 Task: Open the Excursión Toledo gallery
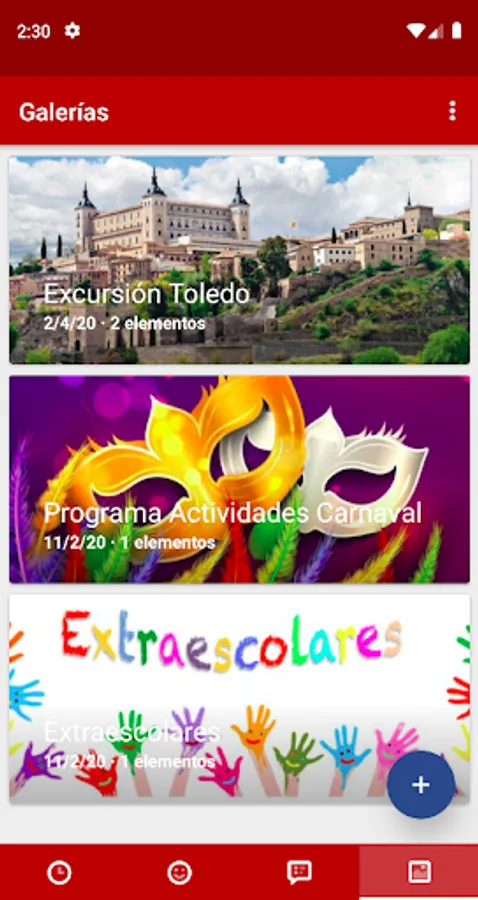click(x=239, y=260)
